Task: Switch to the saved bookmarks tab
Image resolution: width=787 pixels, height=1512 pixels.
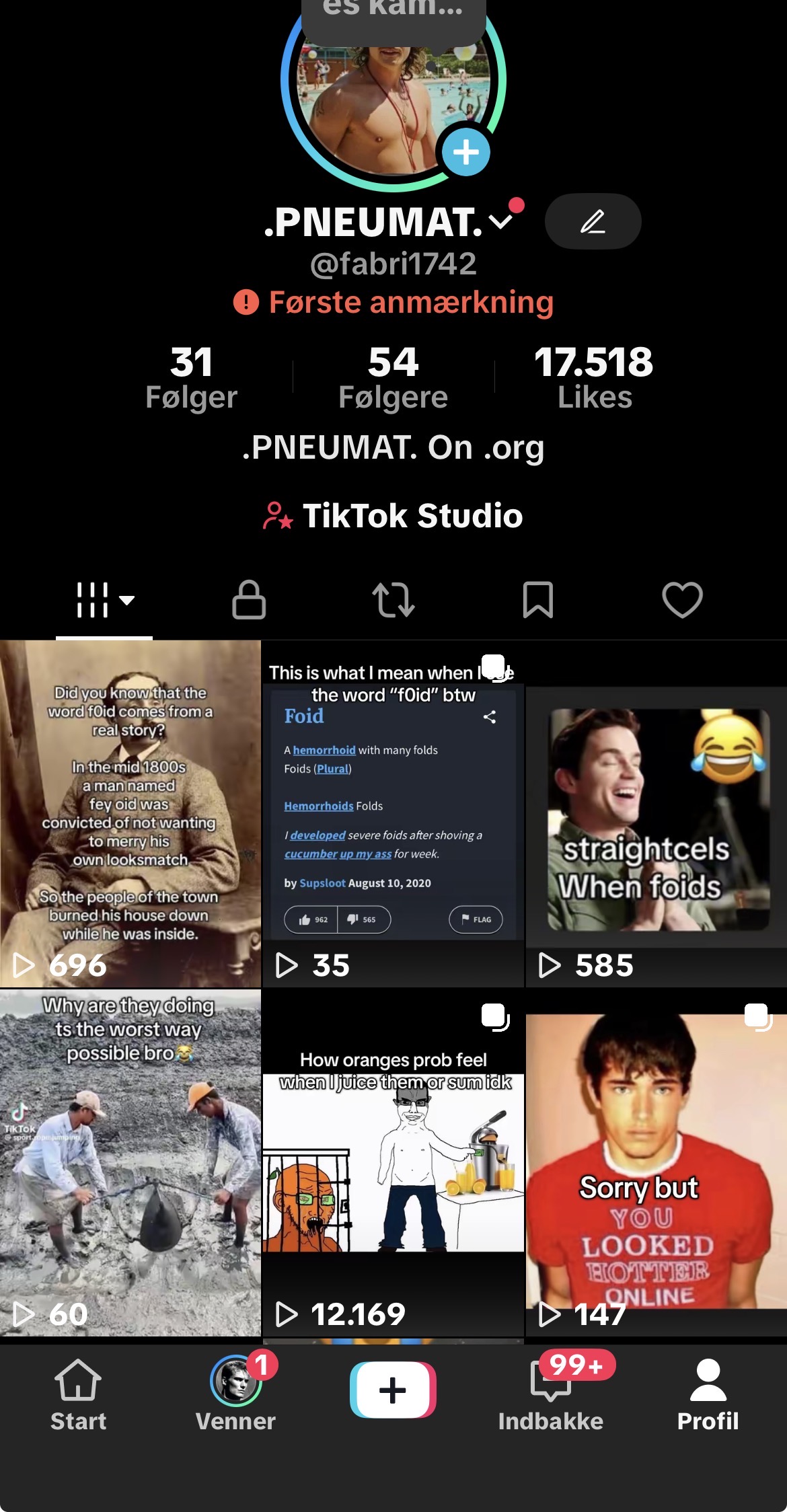Action: (538, 599)
